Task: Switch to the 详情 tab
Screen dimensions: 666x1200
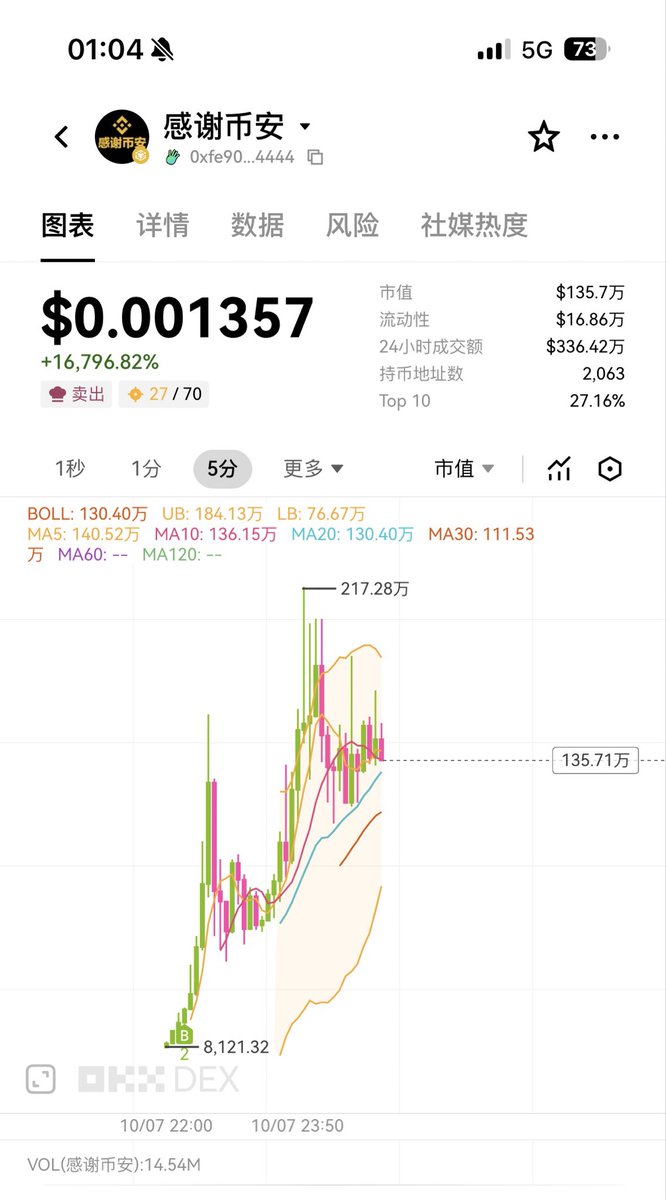Action: click(x=162, y=225)
